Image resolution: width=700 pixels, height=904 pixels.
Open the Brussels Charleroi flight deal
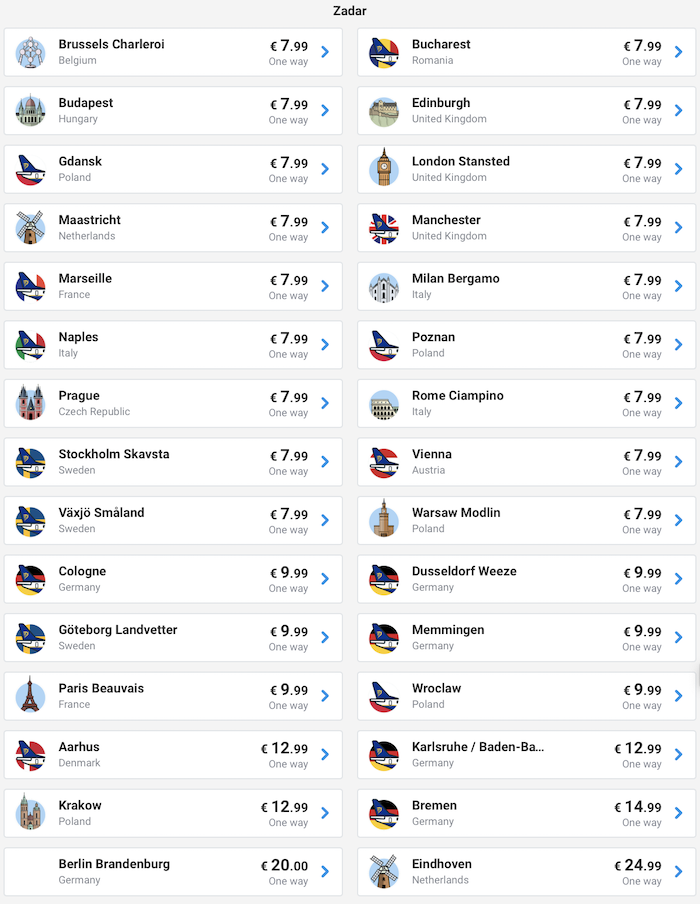point(173,52)
